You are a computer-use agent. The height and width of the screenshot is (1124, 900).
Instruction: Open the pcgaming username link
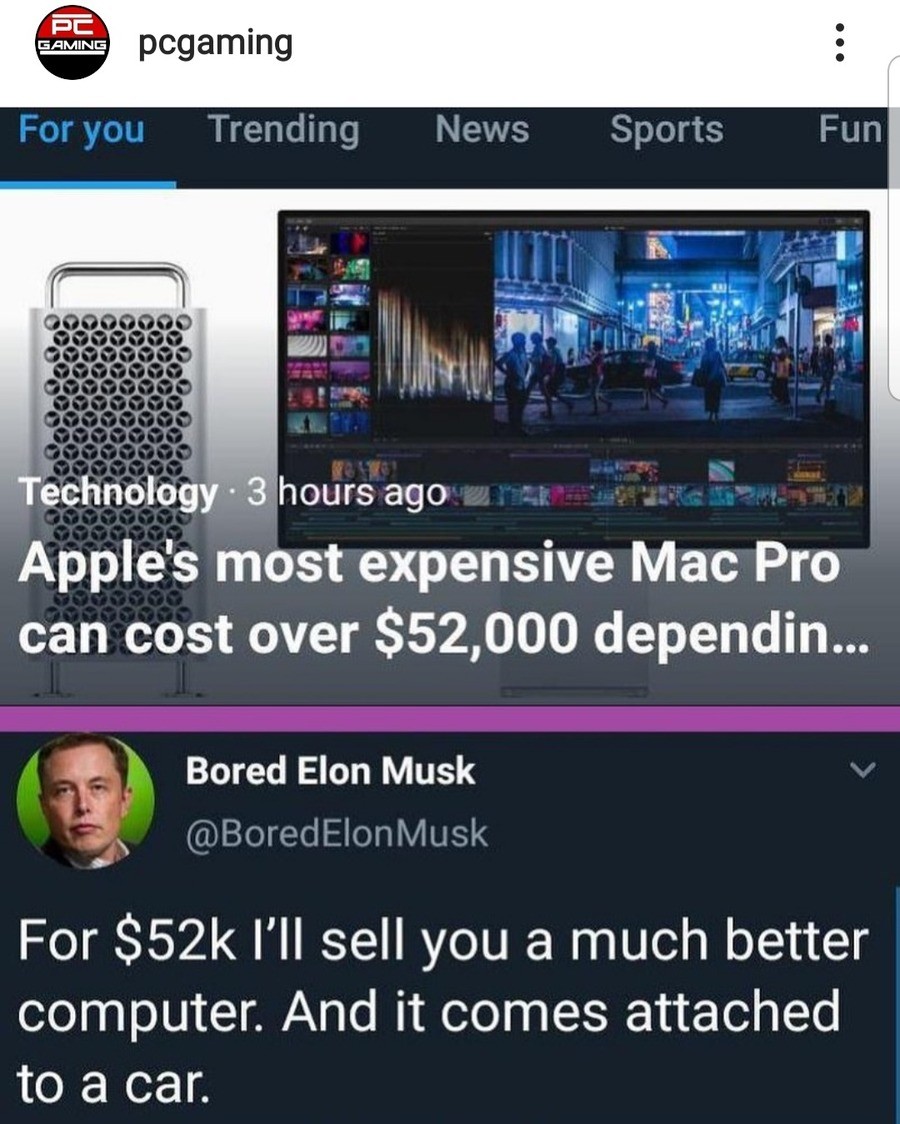tap(215, 44)
